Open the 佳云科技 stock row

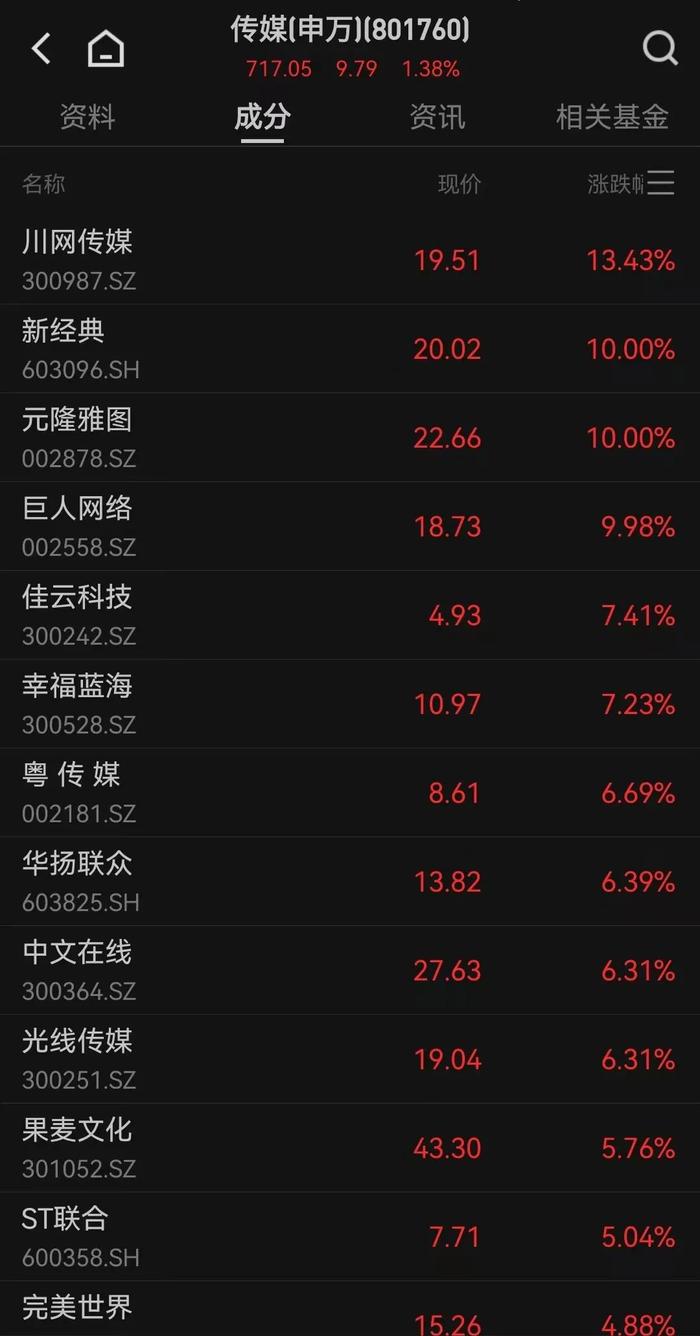[x=350, y=616]
